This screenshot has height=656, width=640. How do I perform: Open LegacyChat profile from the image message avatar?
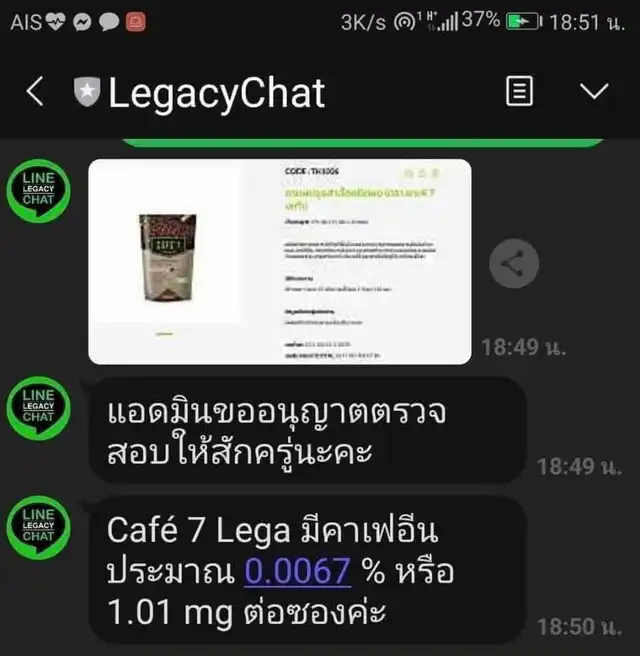39,192
